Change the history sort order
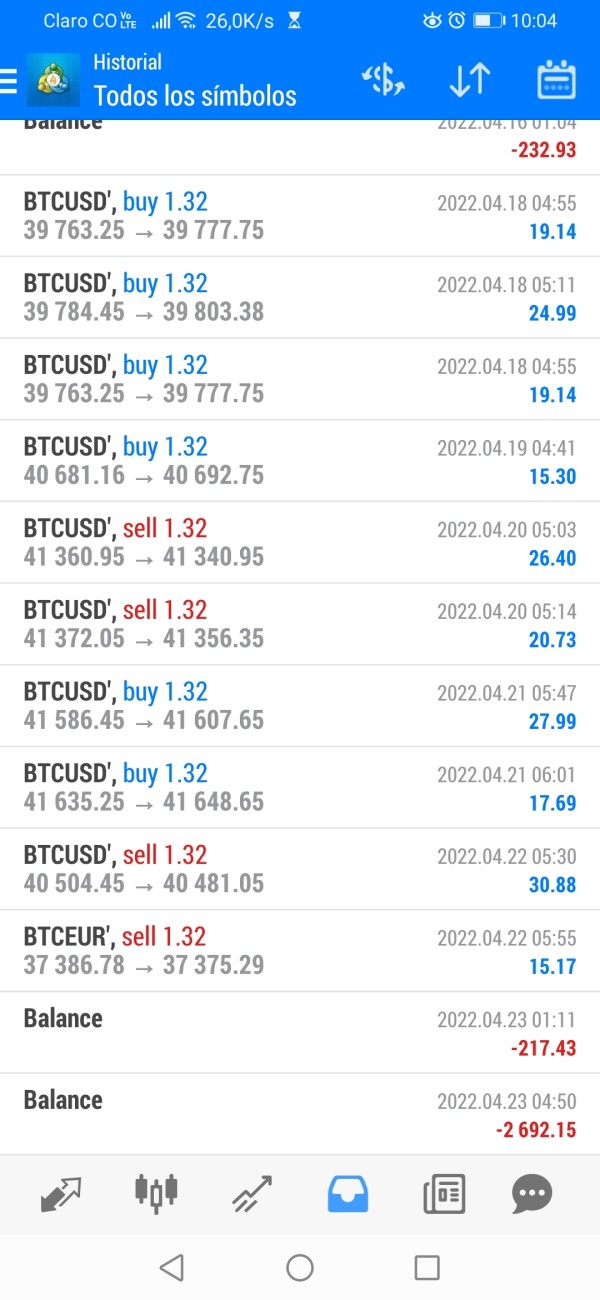The width and height of the screenshot is (600, 1300). click(x=469, y=81)
